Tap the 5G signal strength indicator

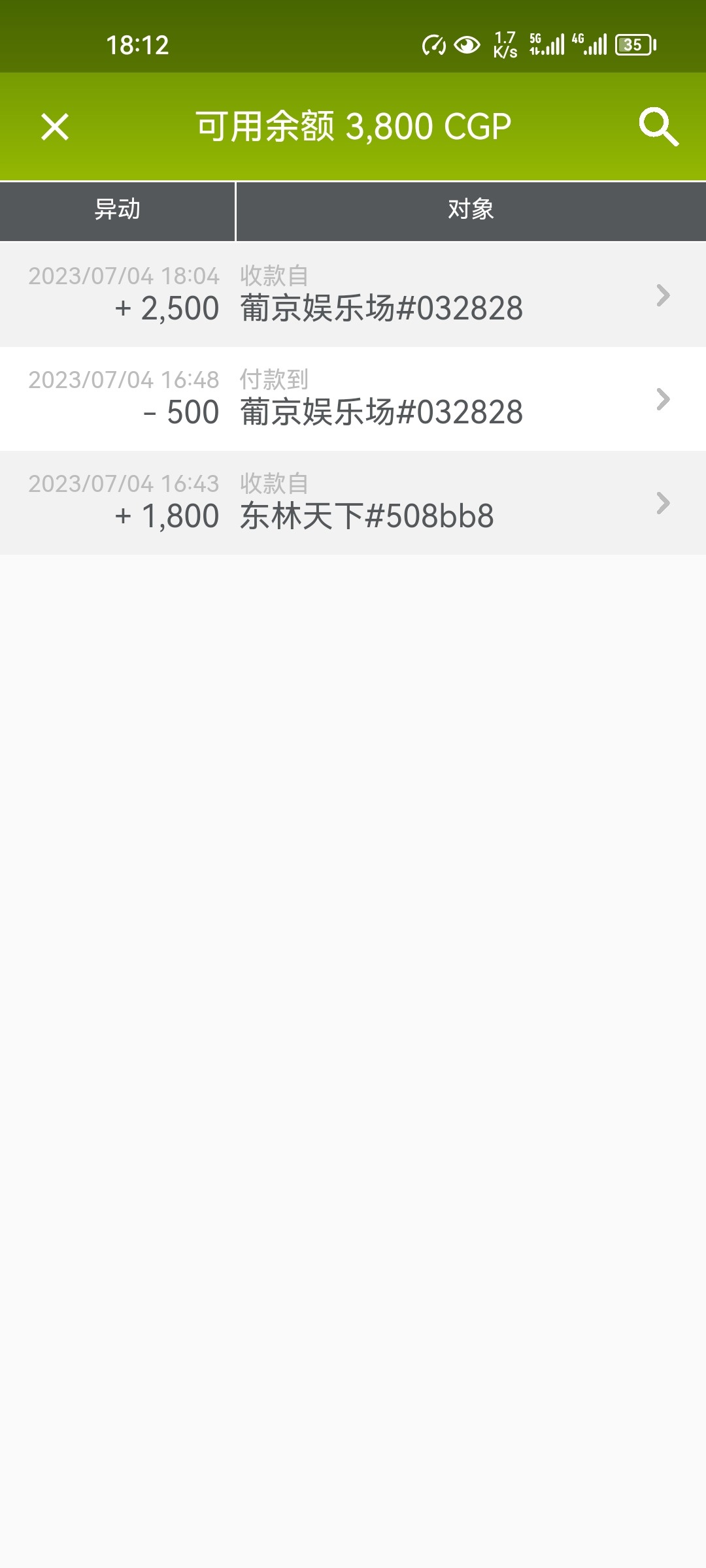[x=549, y=43]
